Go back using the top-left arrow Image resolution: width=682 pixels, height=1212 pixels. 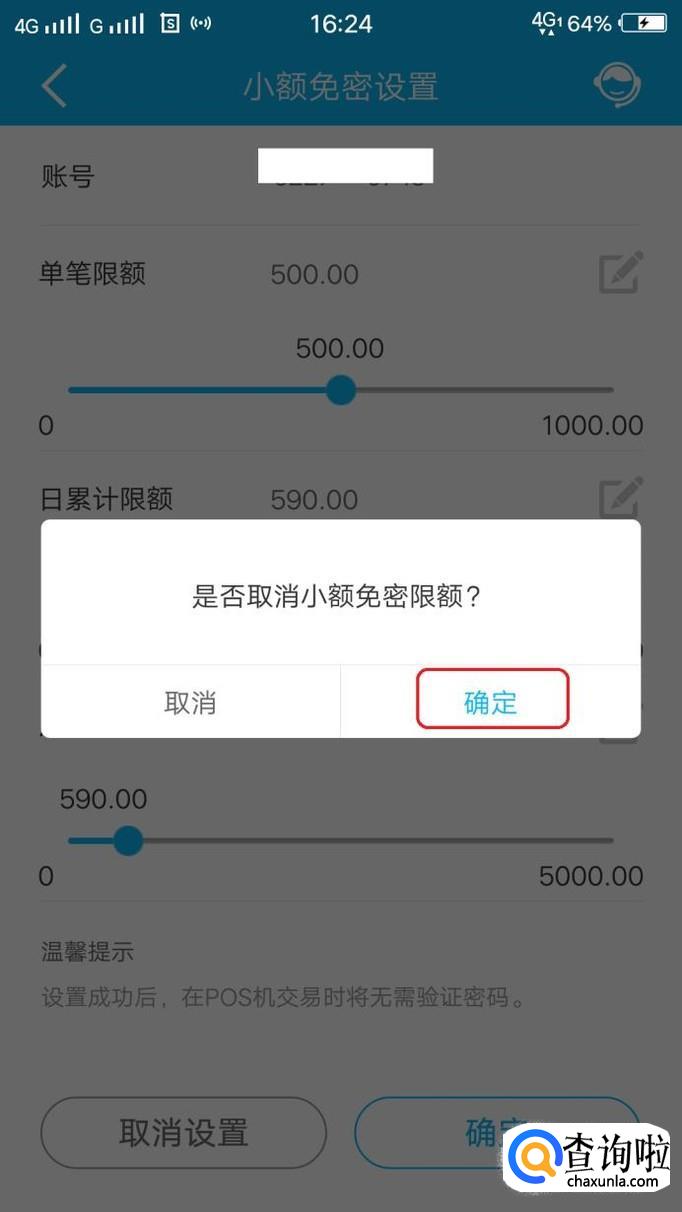click(x=54, y=86)
